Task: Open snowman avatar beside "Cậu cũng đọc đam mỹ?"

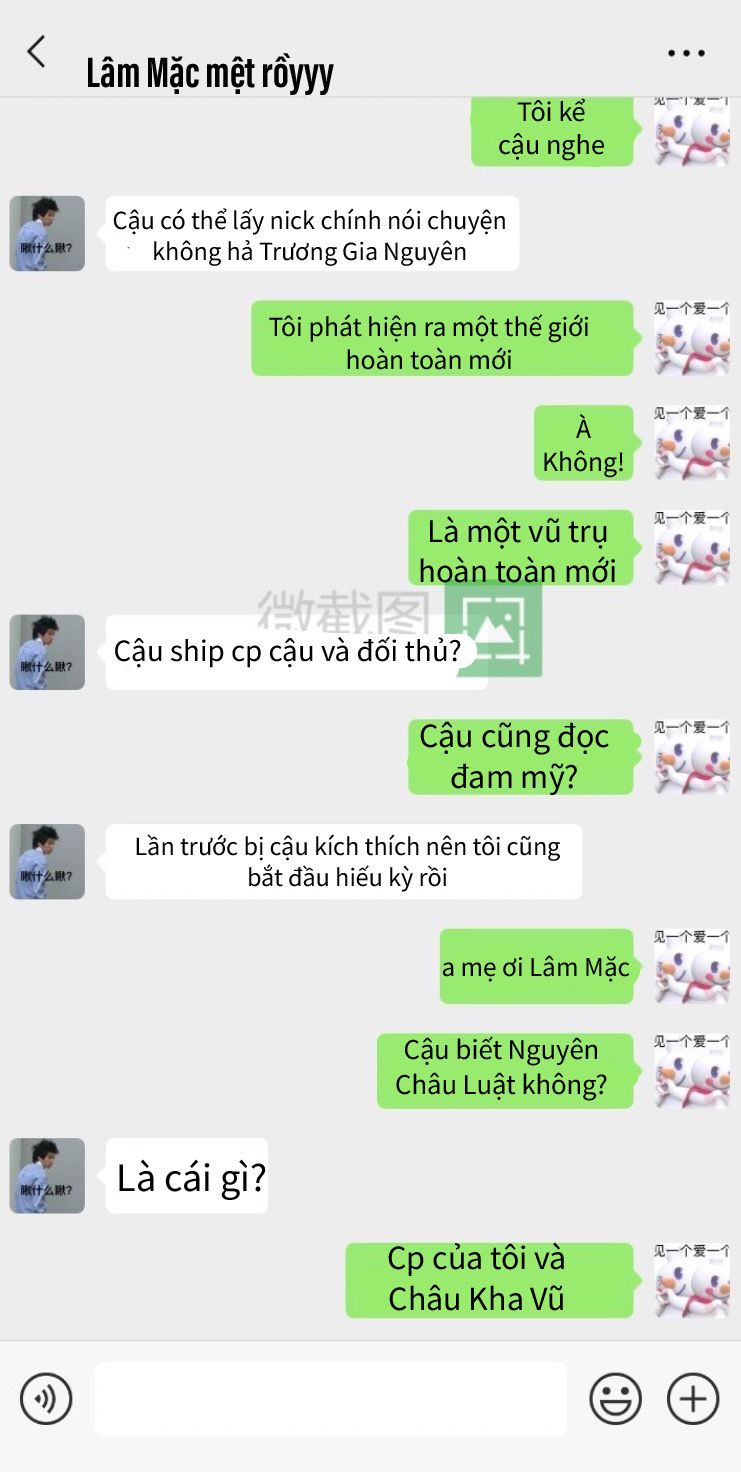Action: pyautogui.click(x=692, y=757)
